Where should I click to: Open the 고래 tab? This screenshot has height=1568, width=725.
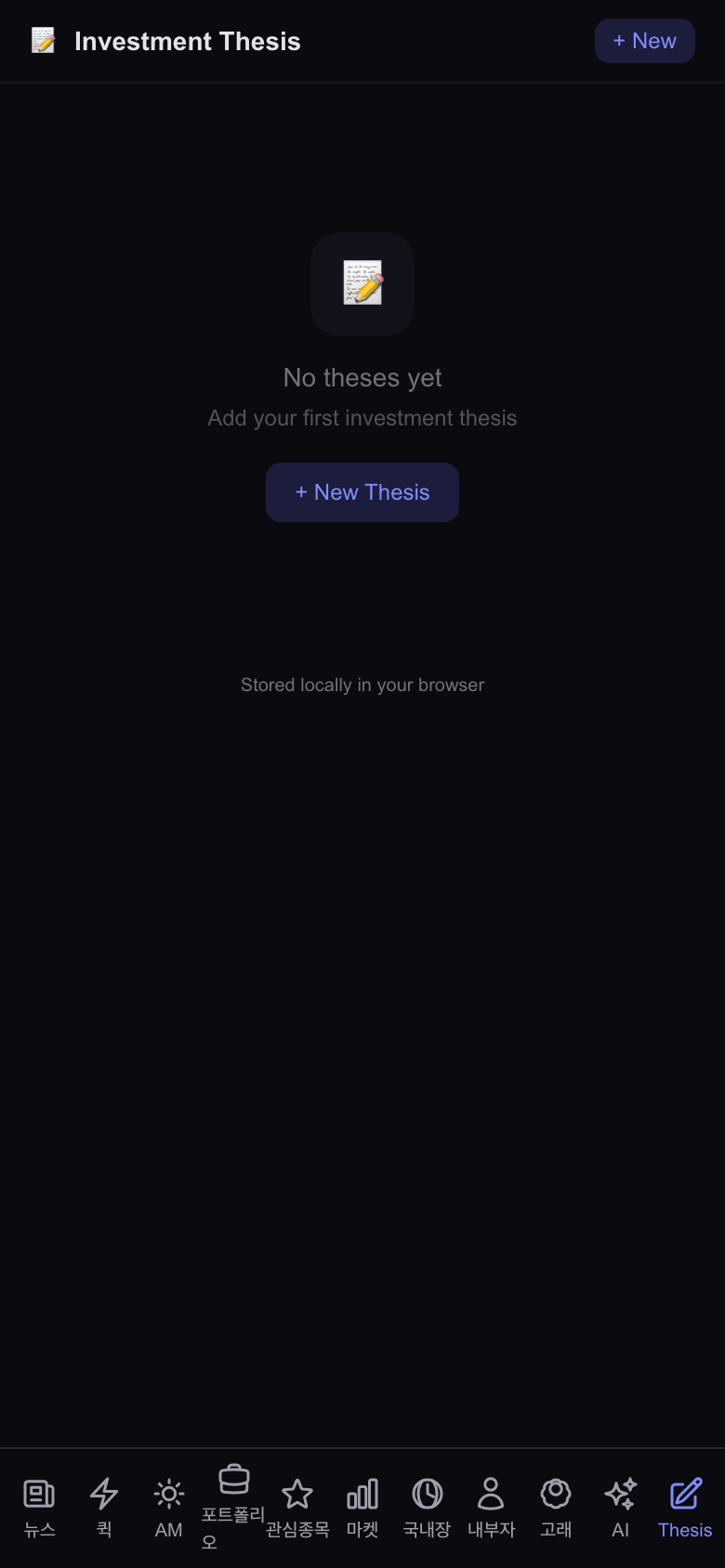coord(556,1508)
